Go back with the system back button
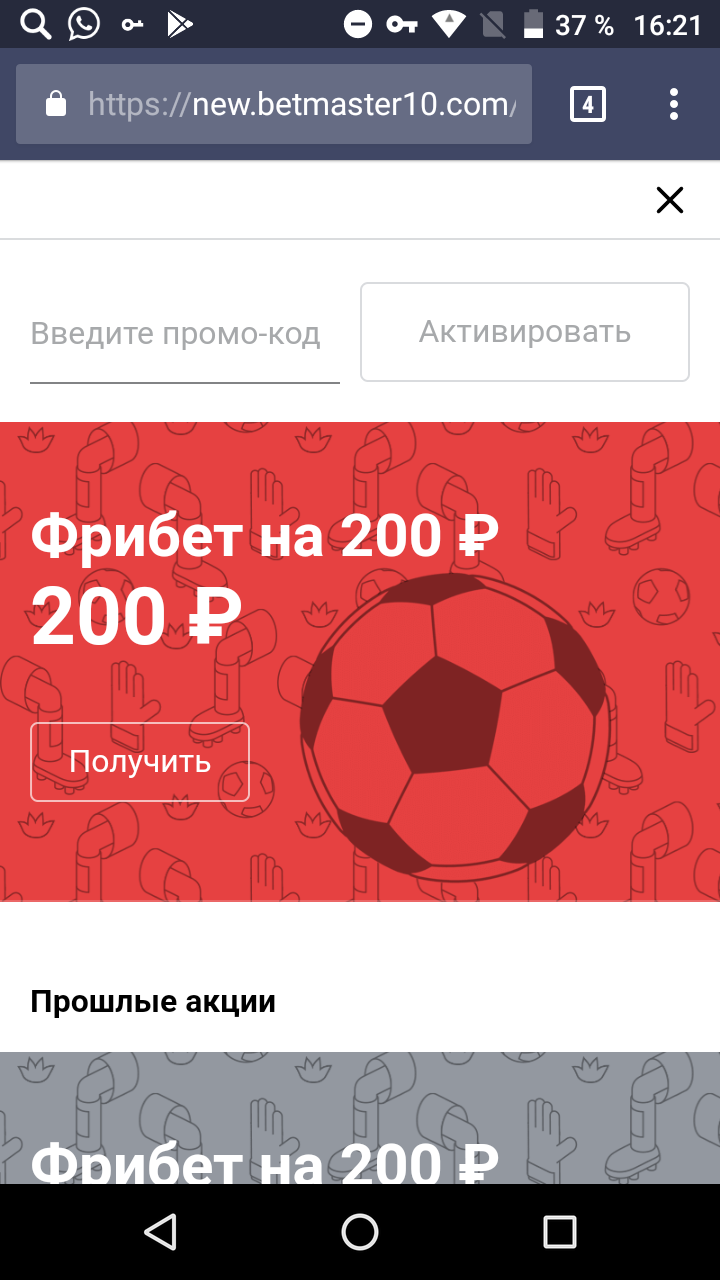The height and width of the screenshot is (1280, 720). [x=160, y=1232]
